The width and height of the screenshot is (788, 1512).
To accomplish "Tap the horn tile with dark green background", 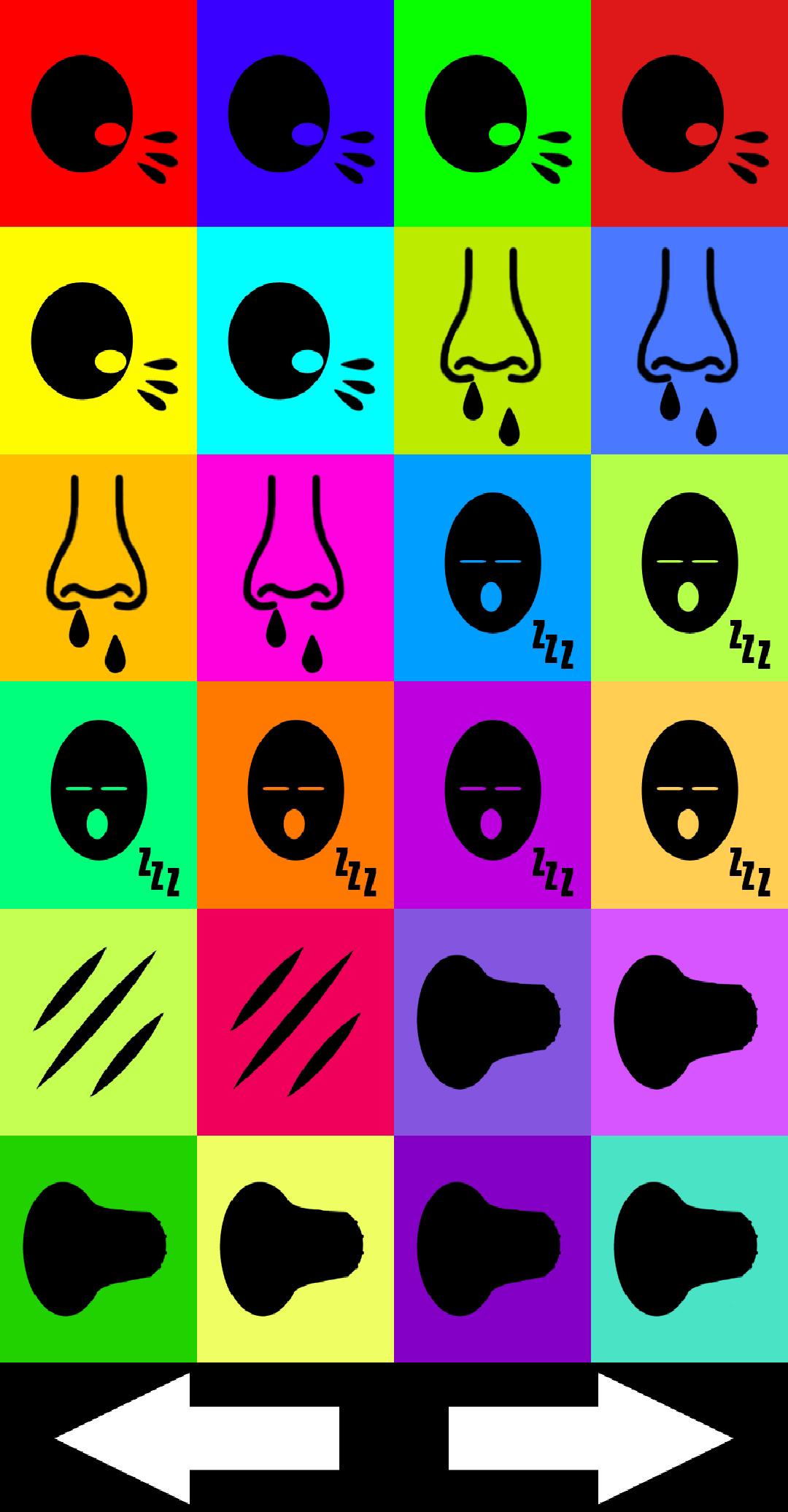I will (98, 1249).
